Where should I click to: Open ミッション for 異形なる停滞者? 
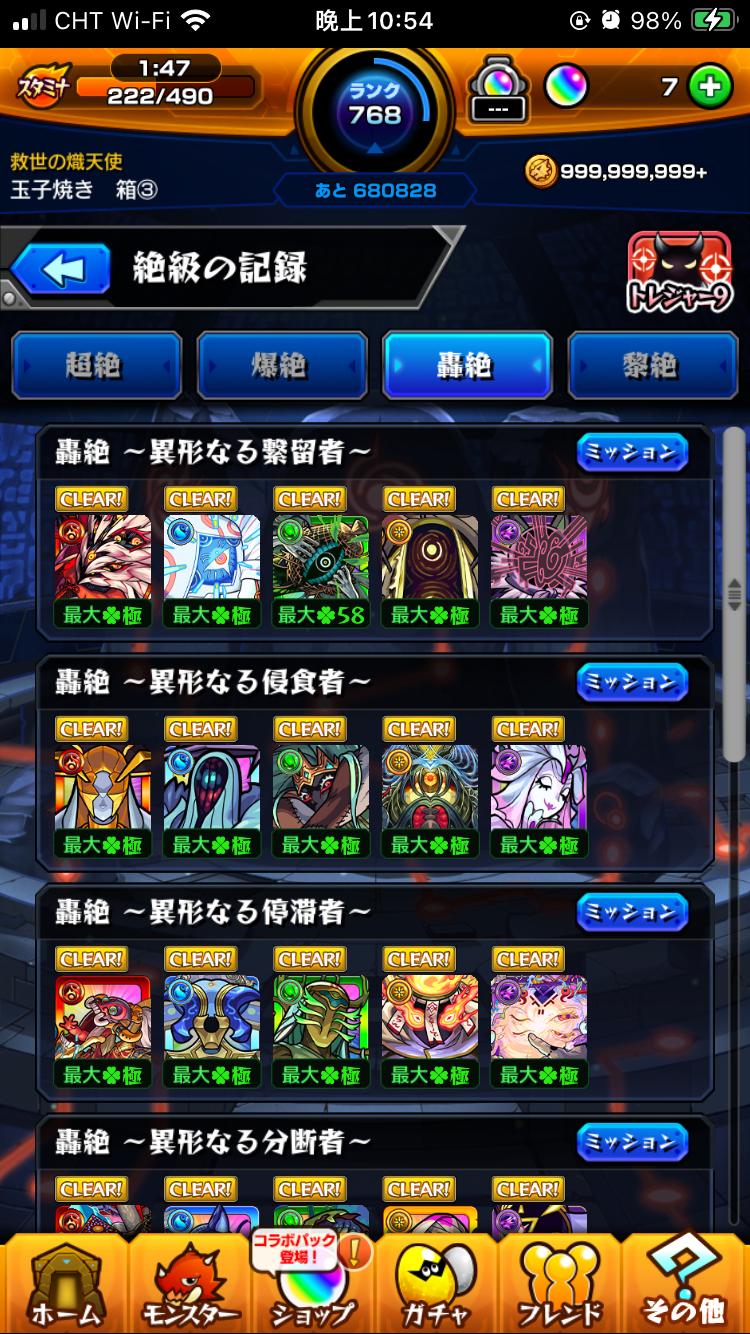(632, 913)
